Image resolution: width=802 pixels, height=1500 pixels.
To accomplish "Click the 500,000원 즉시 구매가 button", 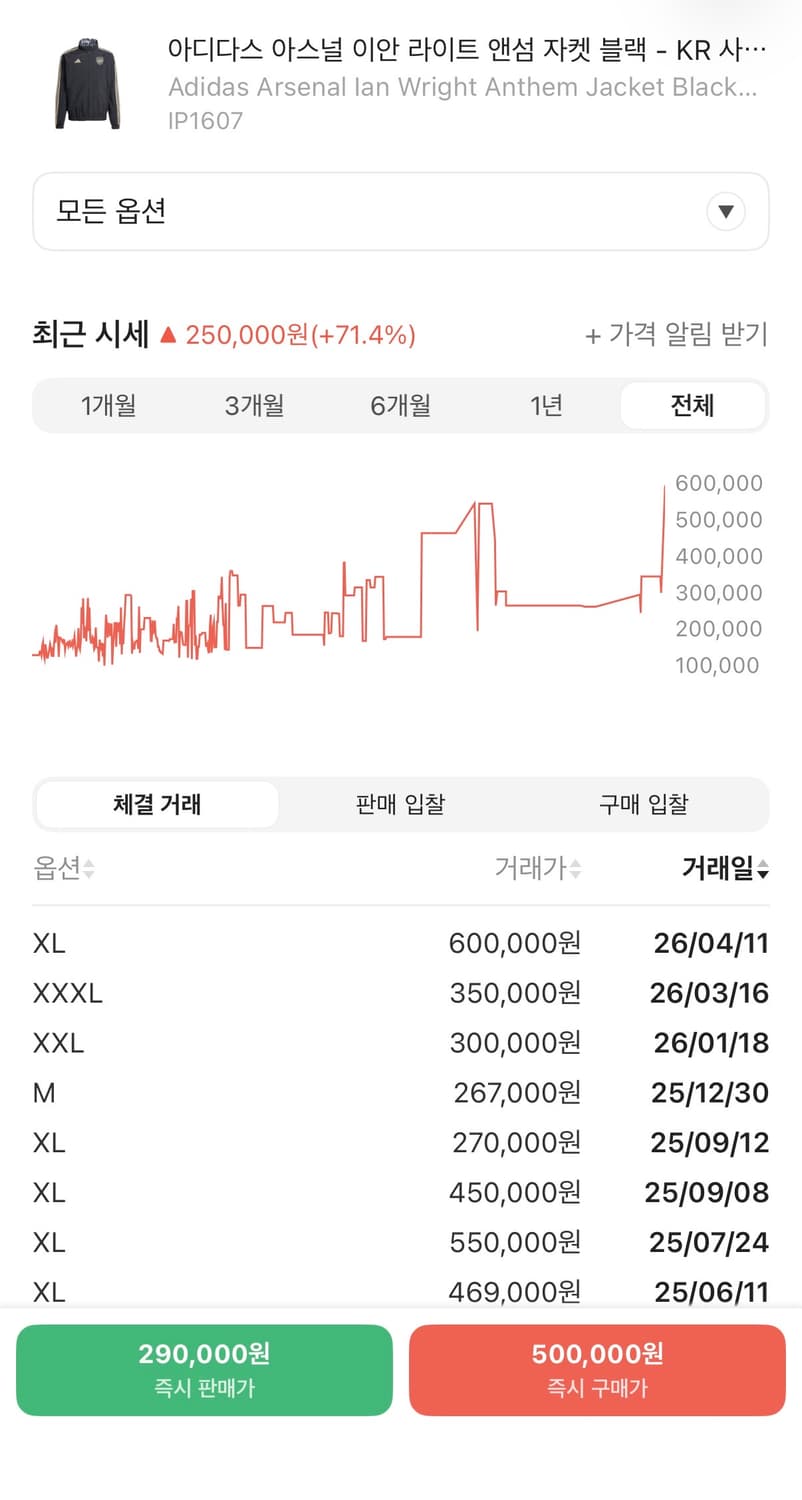I will coord(597,1370).
